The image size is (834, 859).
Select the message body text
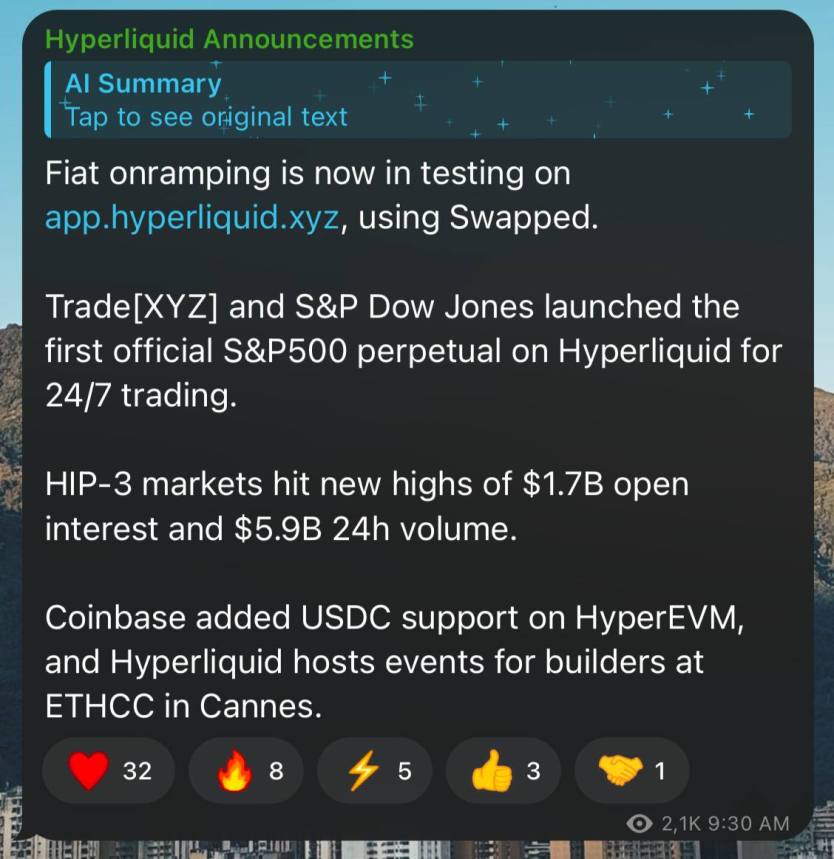coord(400,440)
